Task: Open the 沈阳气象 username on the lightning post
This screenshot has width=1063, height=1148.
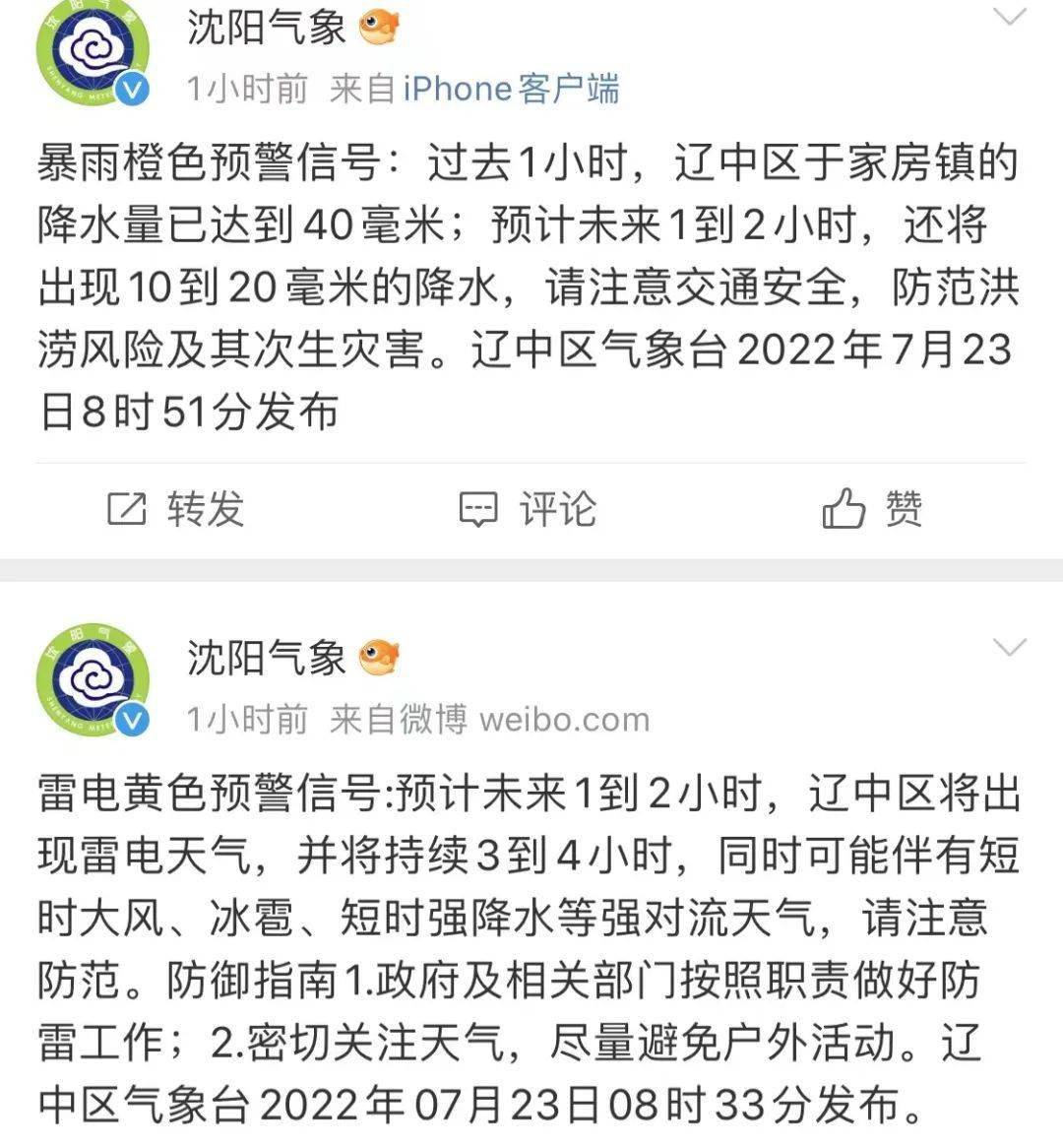Action: pyautogui.click(x=267, y=657)
